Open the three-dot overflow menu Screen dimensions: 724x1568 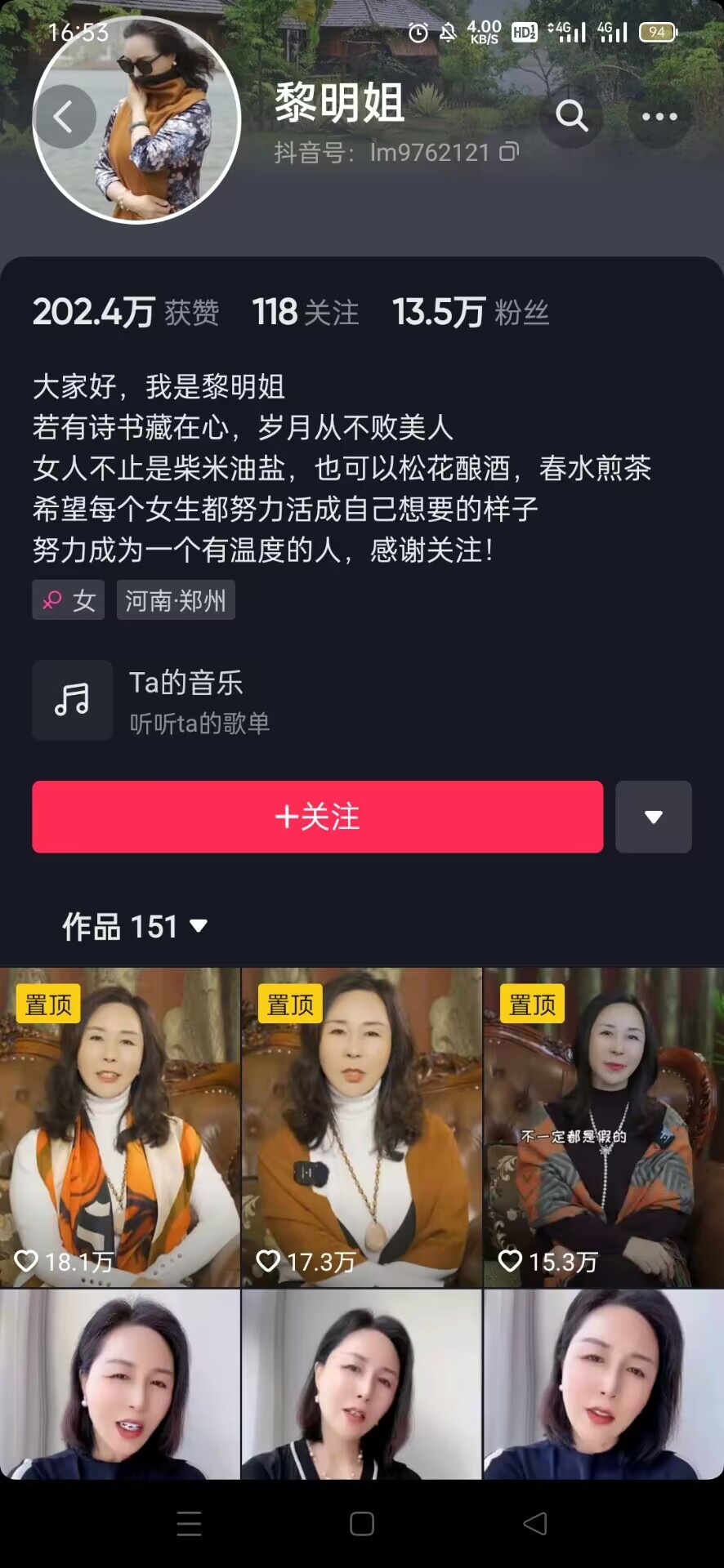point(659,117)
